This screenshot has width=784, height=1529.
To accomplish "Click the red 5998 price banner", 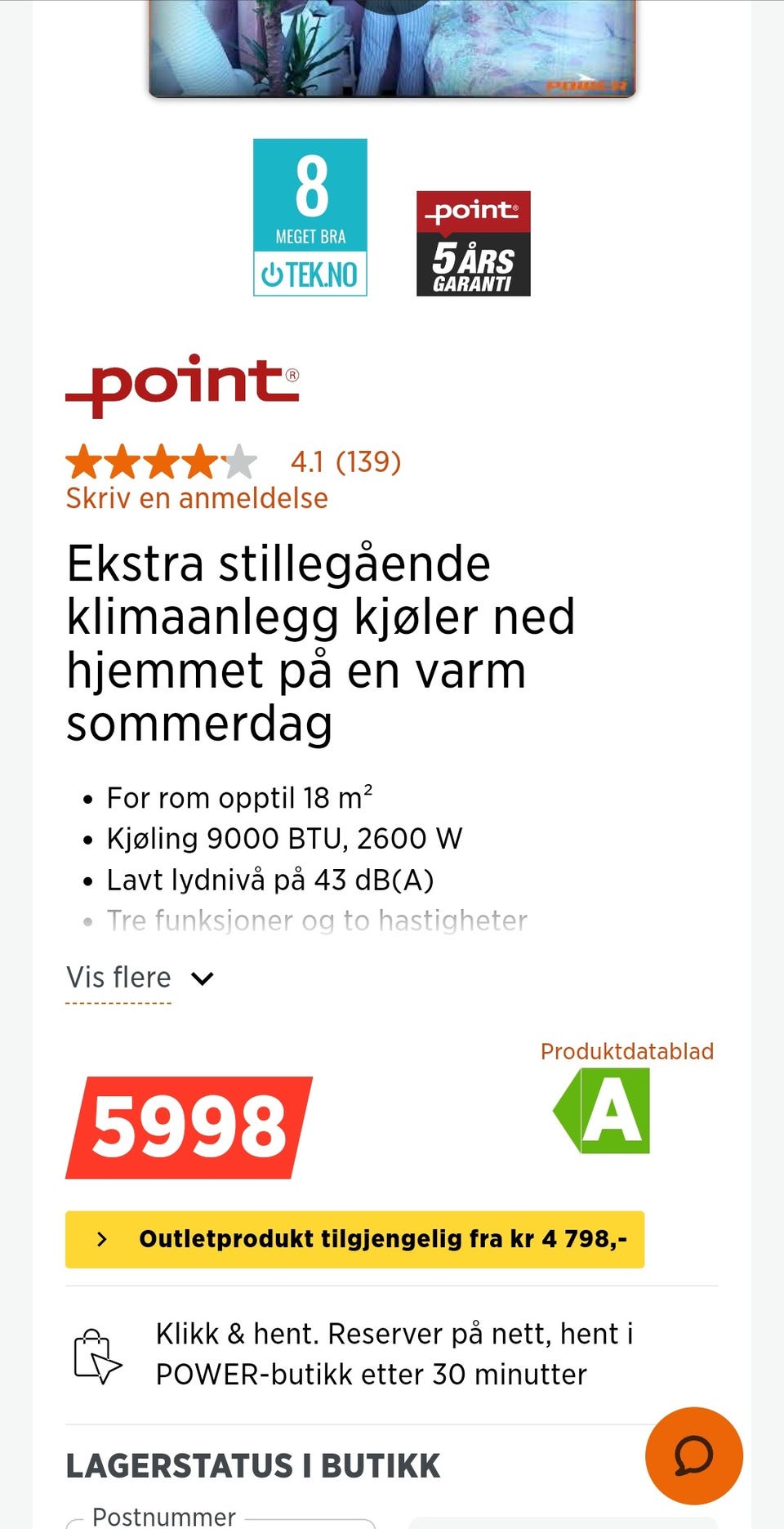I will coord(188,1124).
